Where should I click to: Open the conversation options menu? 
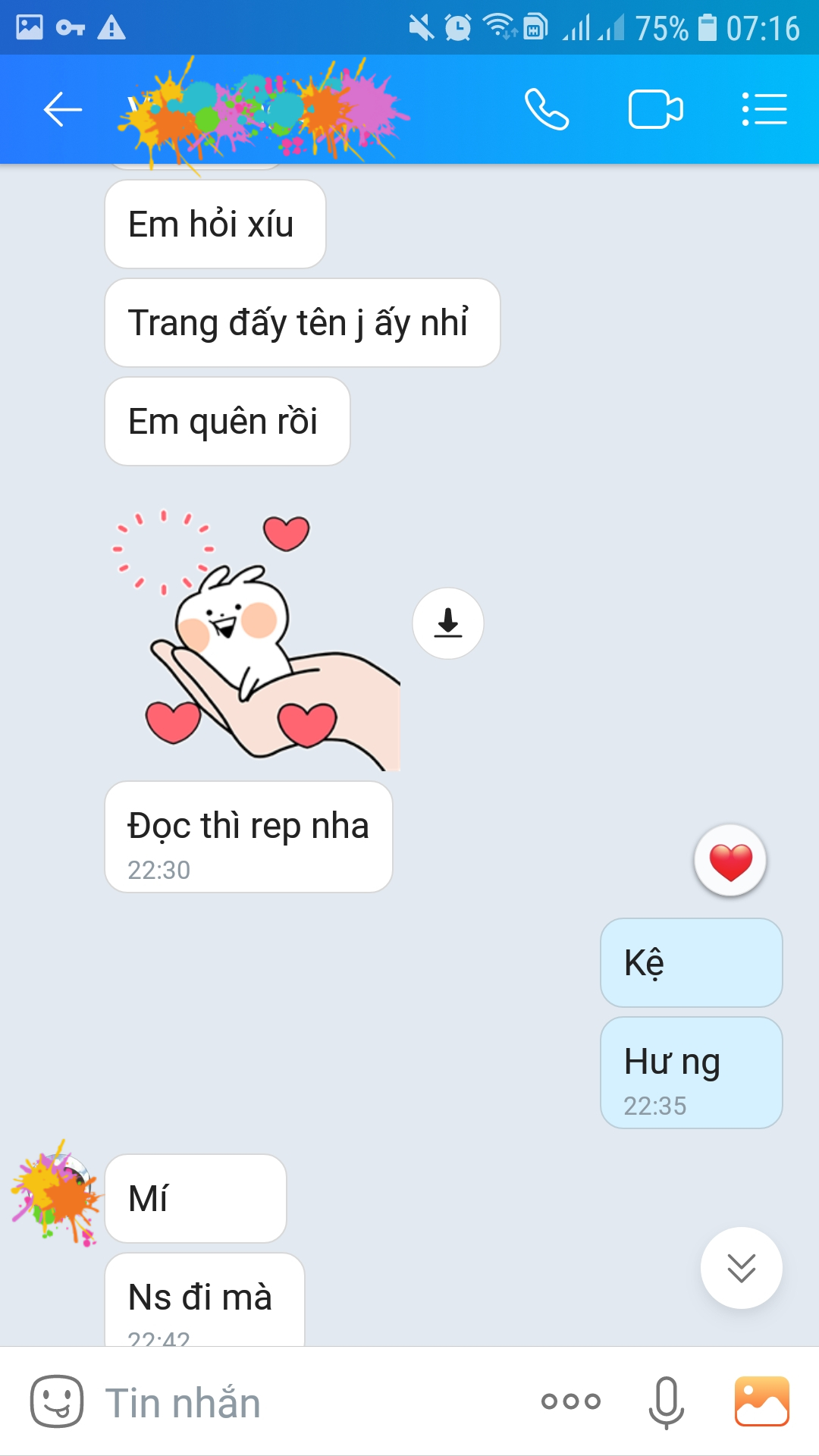[x=764, y=110]
